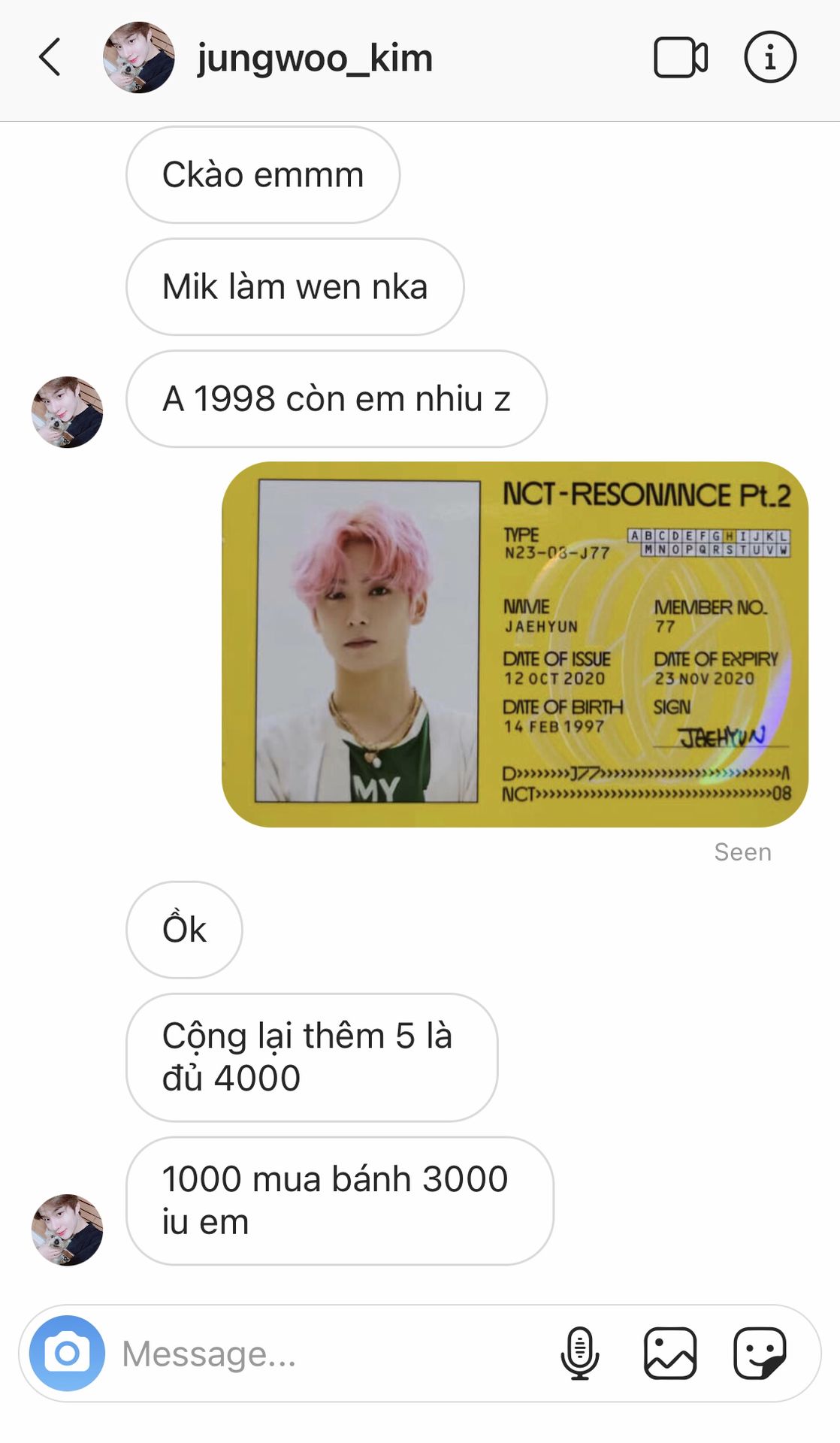Start a video call with jungwoo_kim

coord(680,58)
